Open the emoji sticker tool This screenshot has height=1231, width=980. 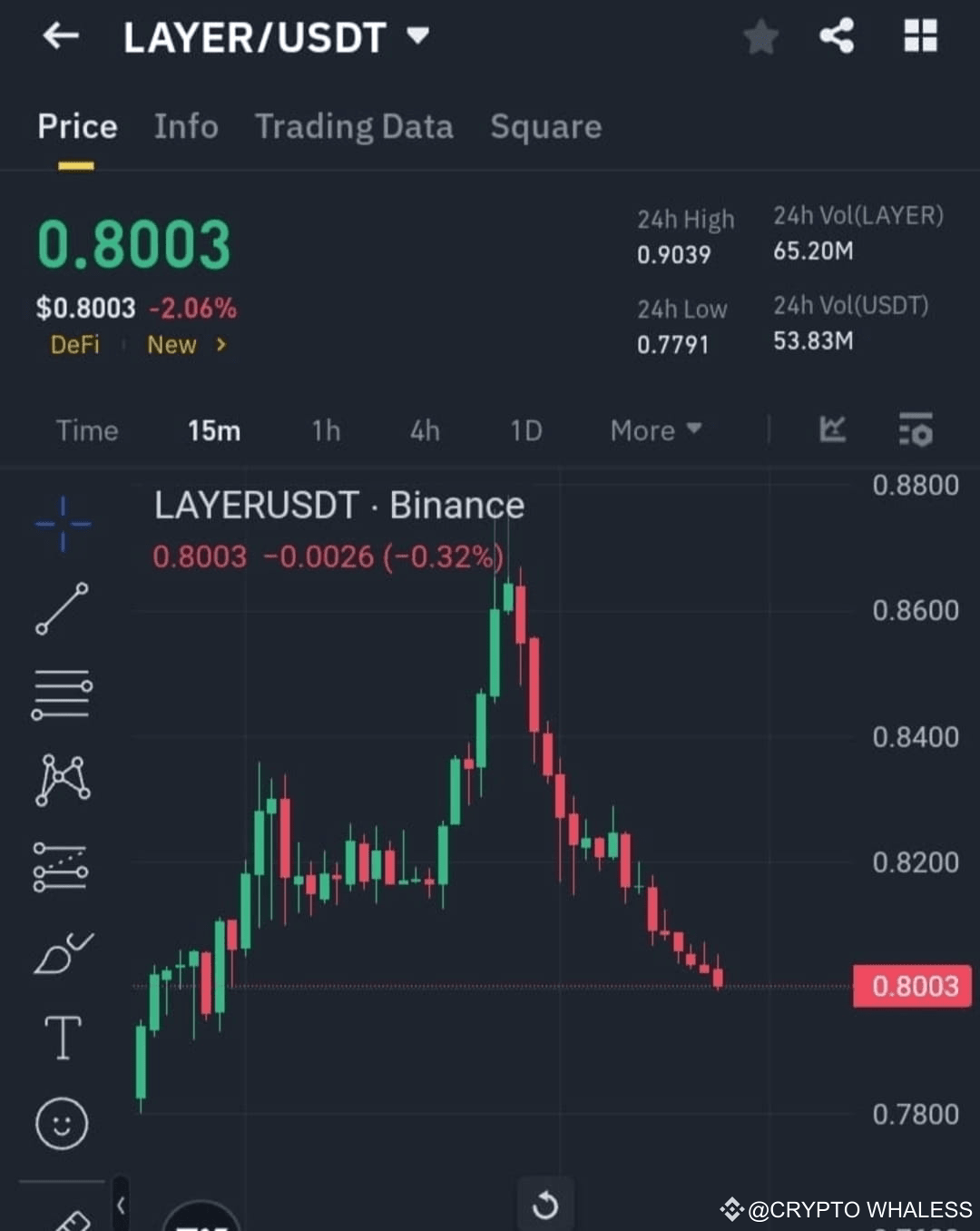(x=61, y=1124)
